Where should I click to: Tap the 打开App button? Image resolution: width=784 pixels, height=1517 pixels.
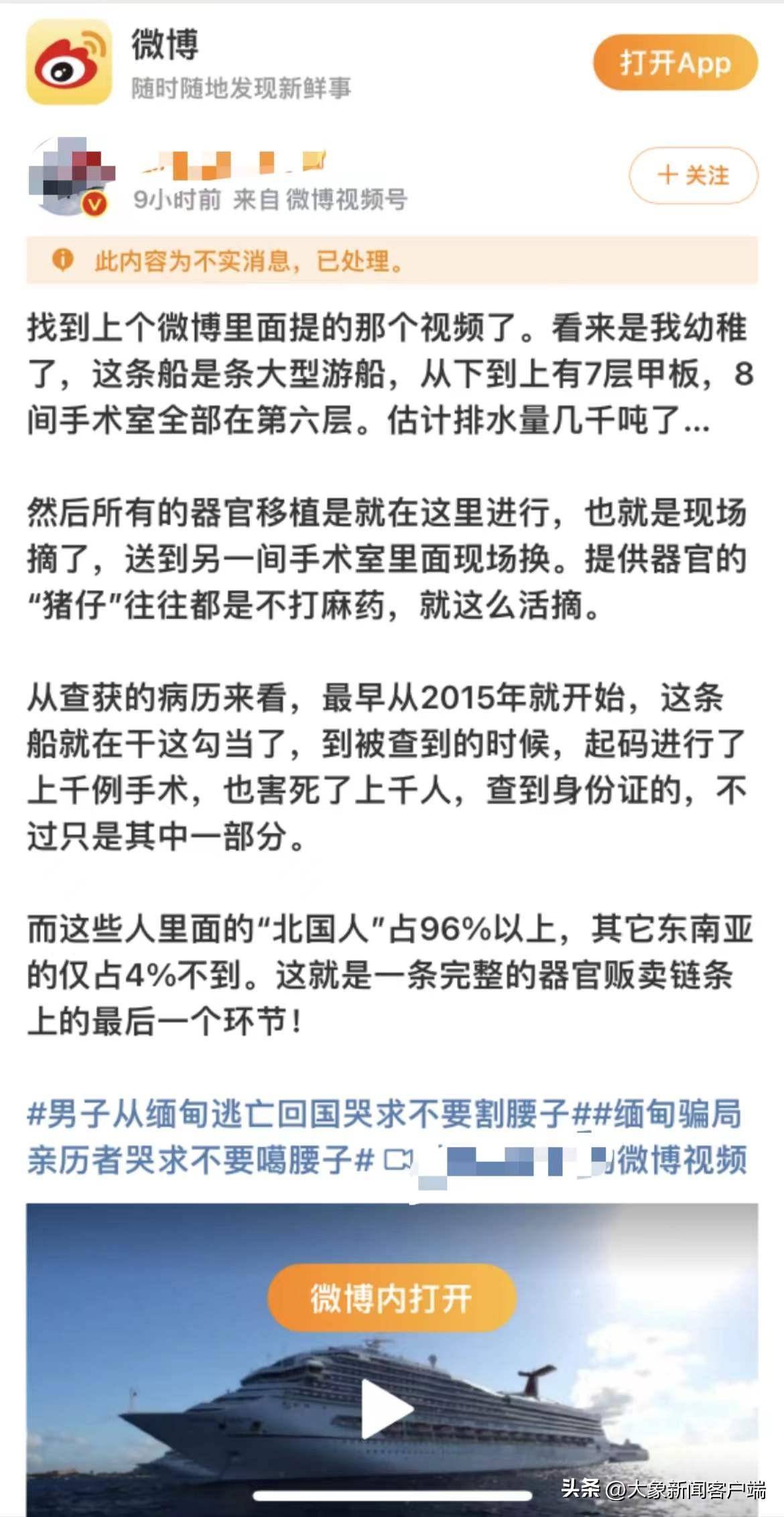click(675, 63)
